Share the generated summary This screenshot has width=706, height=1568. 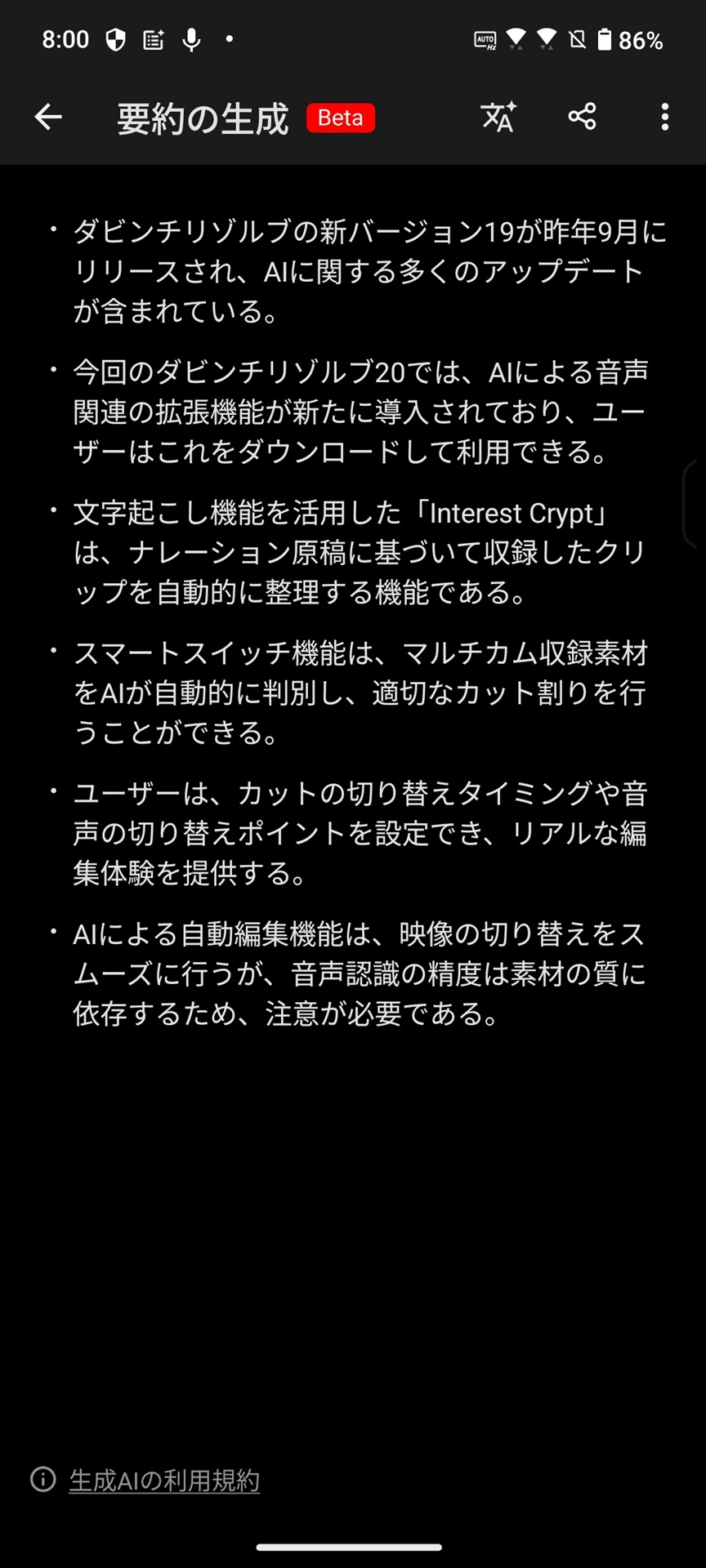pos(582,117)
